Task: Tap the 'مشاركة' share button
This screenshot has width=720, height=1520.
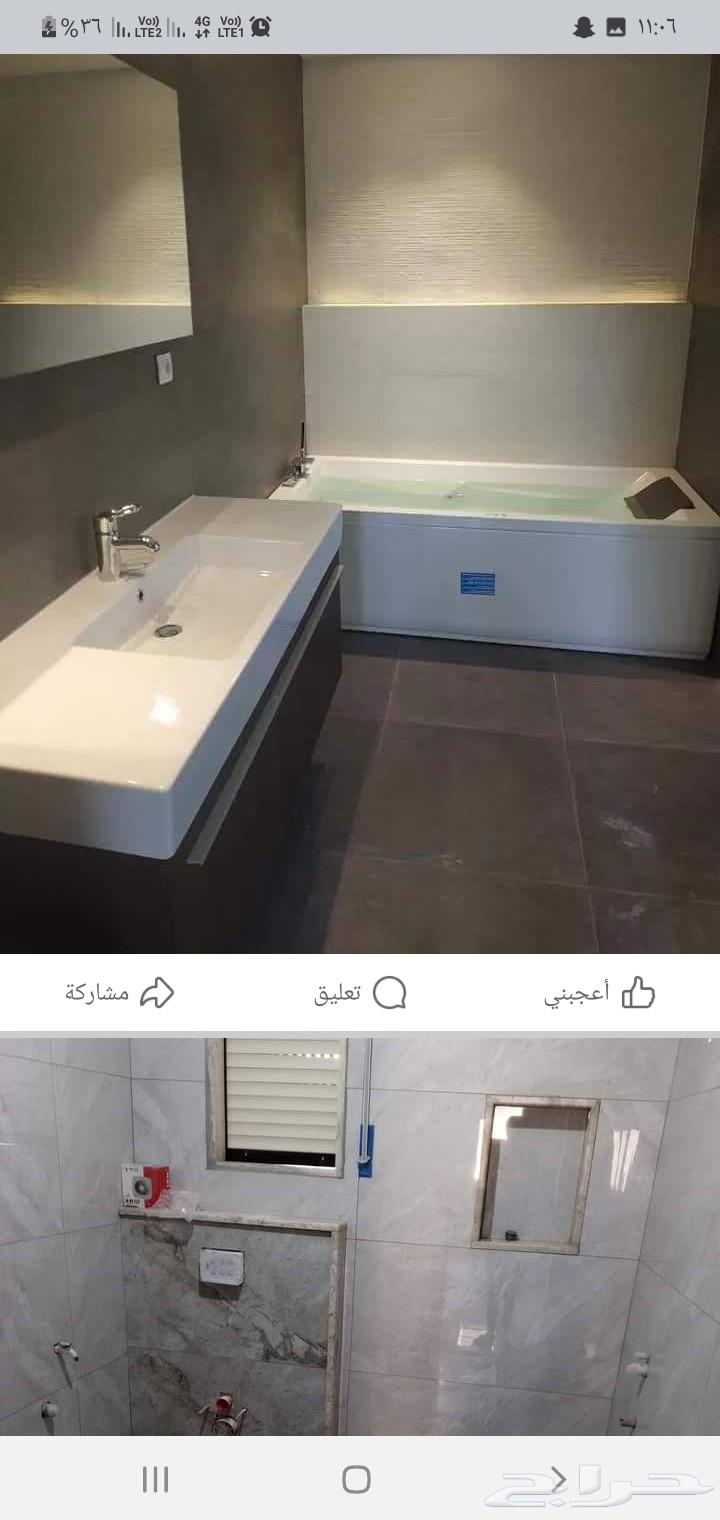Action: [105, 992]
